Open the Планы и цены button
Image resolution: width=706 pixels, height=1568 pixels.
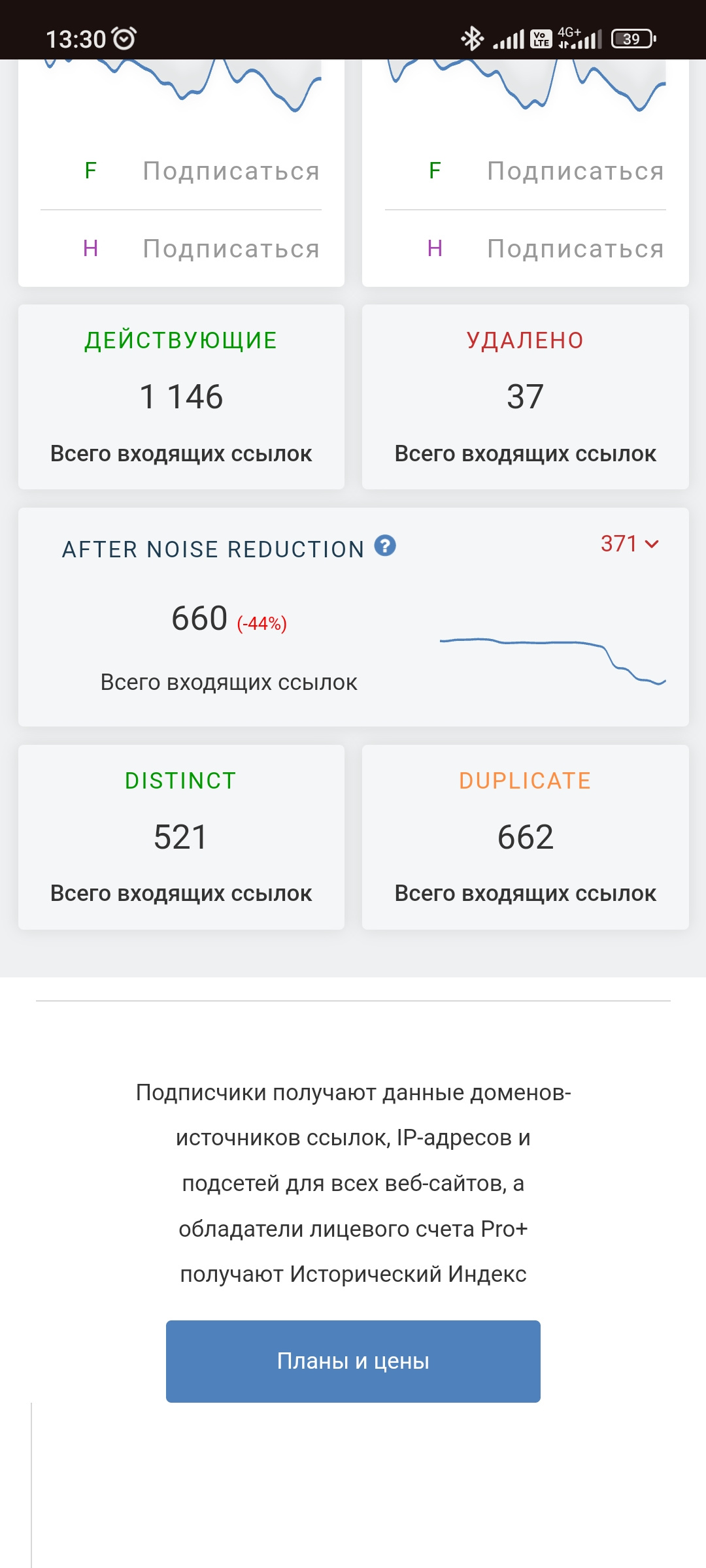pos(353,1361)
